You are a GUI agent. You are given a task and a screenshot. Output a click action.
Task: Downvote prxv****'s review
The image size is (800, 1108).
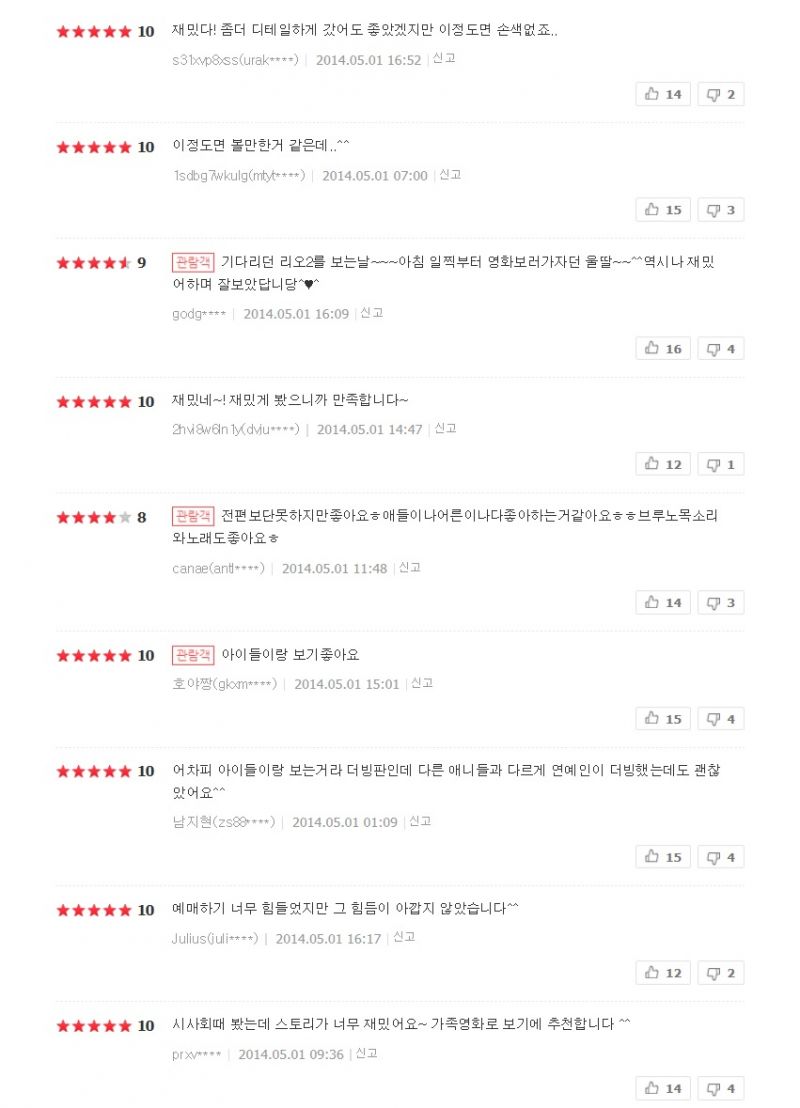click(x=720, y=1088)
